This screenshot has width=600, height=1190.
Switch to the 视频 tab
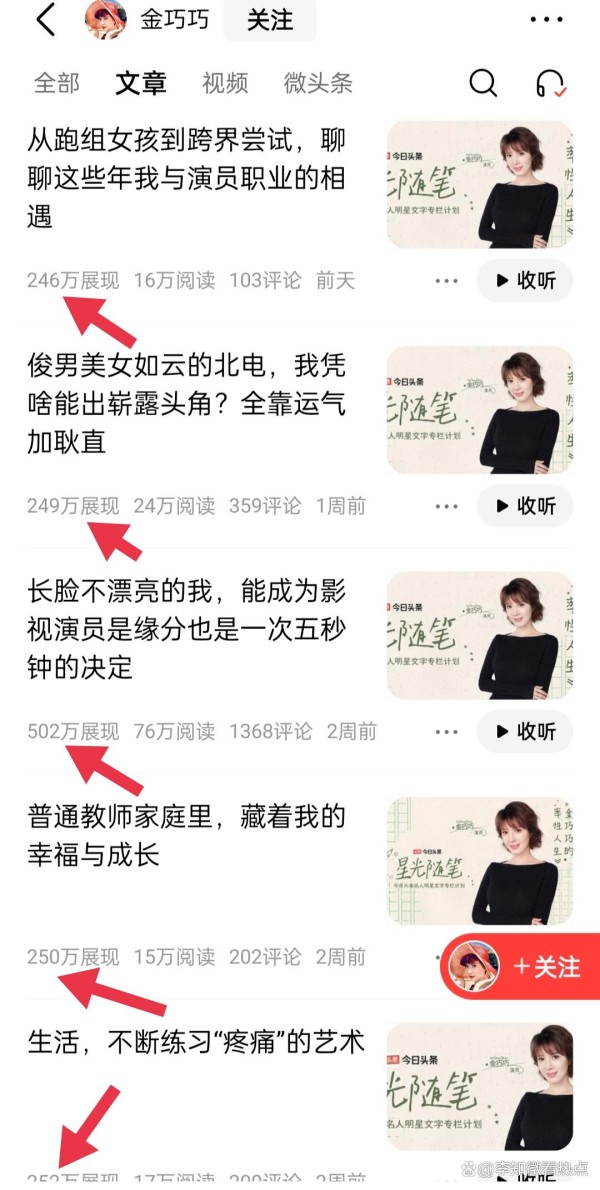225,83
